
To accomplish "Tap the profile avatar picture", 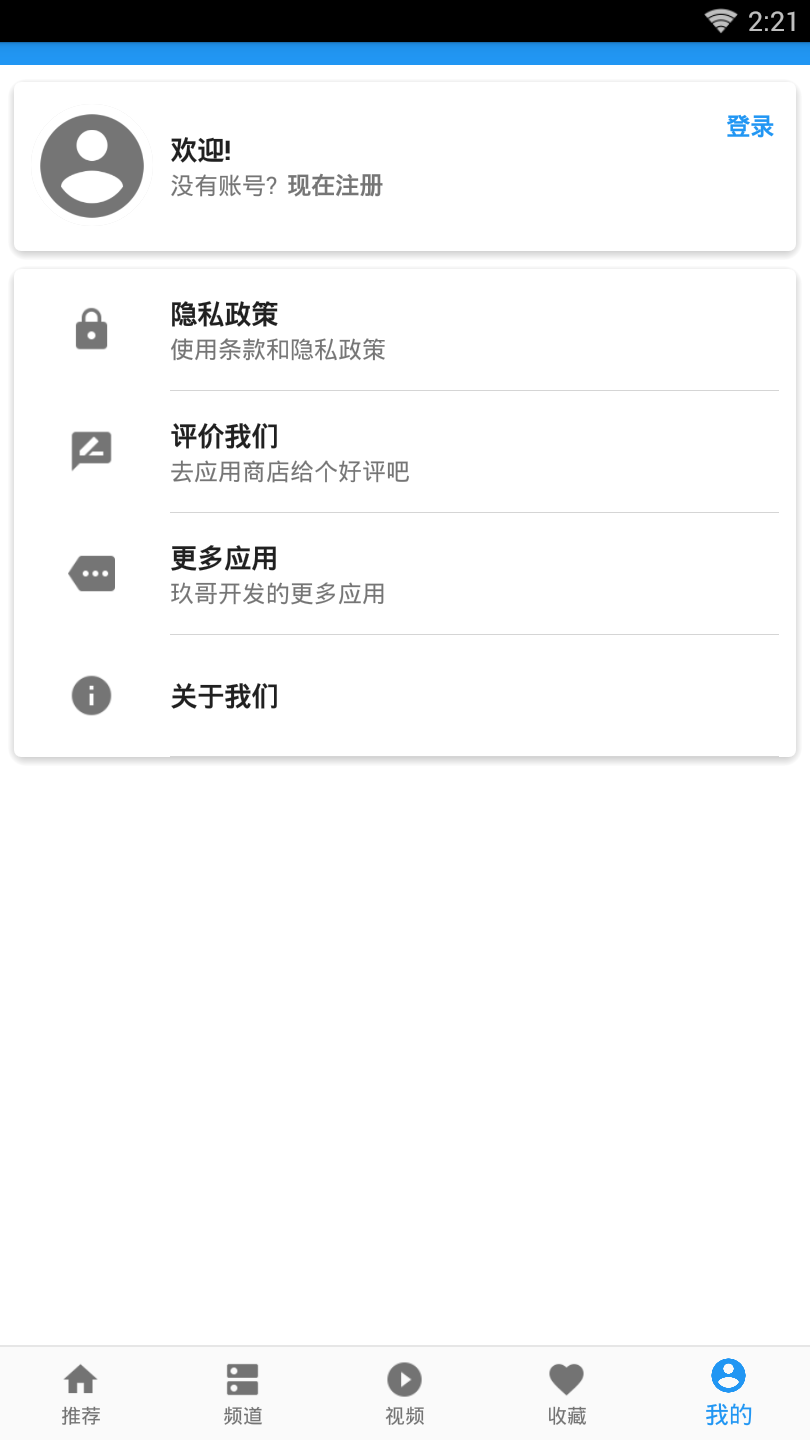I will coord(92,166).
